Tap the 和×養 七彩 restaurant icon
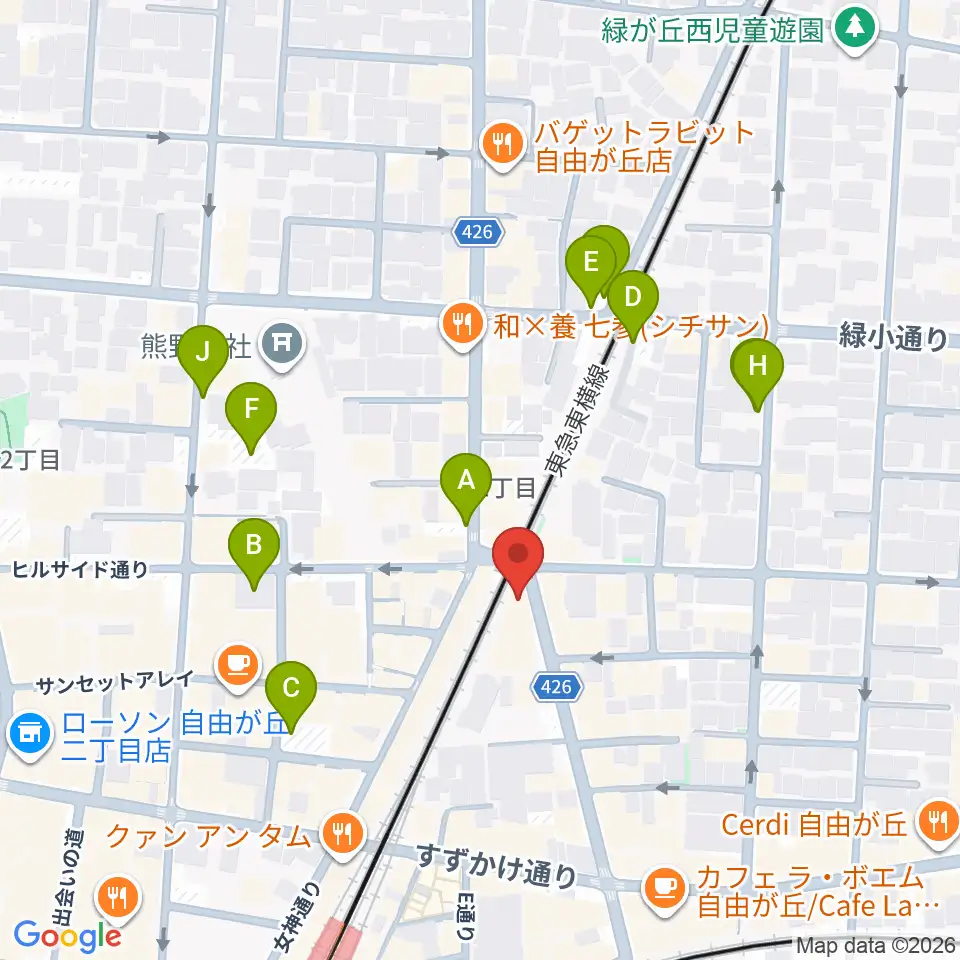960x960 pixels. pyautogui.click(x=462, y=325)
